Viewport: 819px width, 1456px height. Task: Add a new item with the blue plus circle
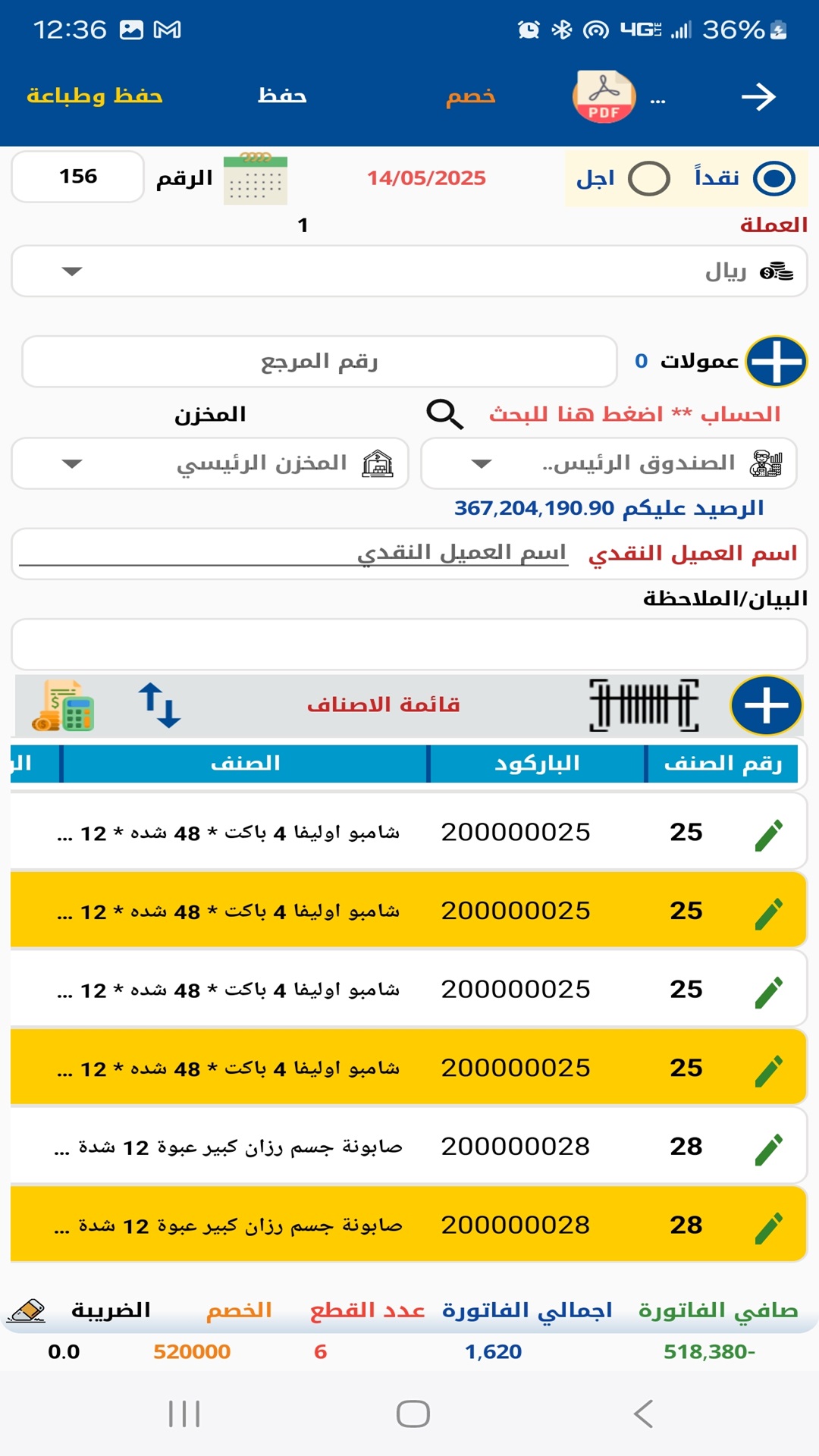(767, 705)
